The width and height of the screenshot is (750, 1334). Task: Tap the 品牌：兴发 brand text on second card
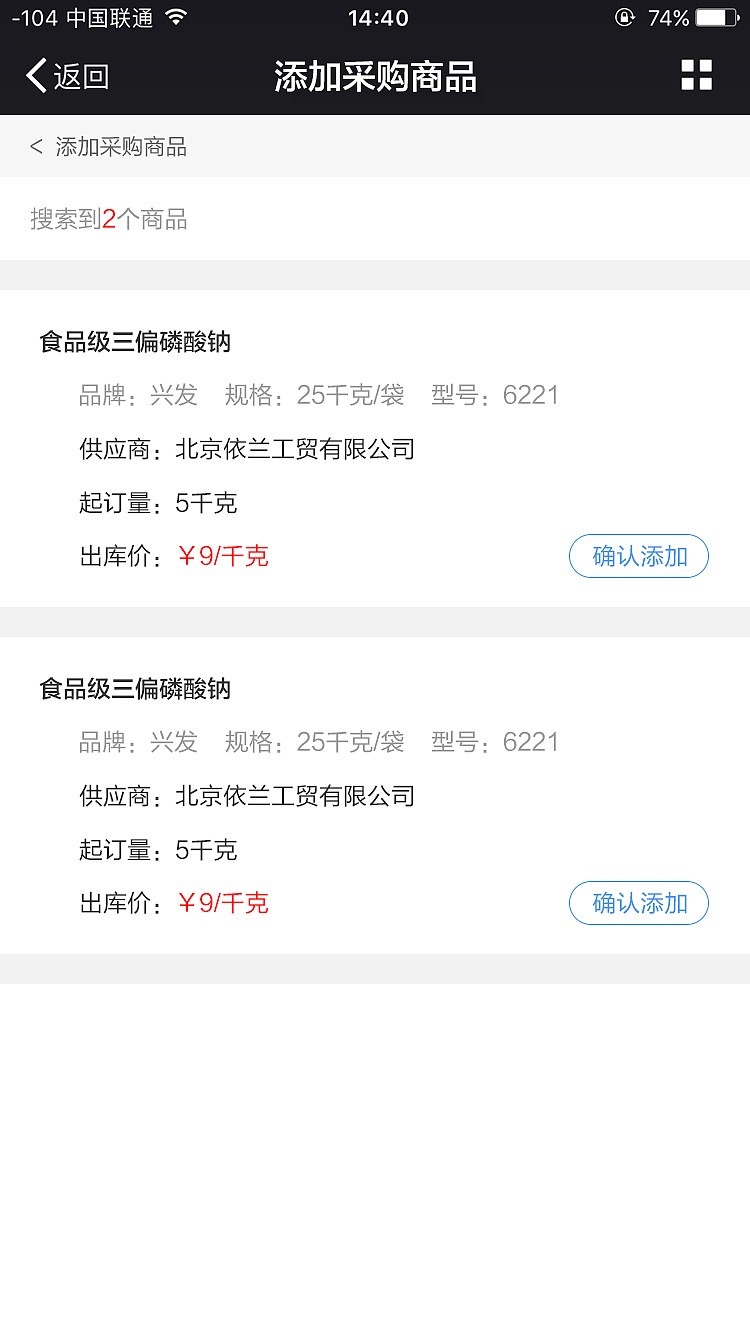tap(138, 742)
